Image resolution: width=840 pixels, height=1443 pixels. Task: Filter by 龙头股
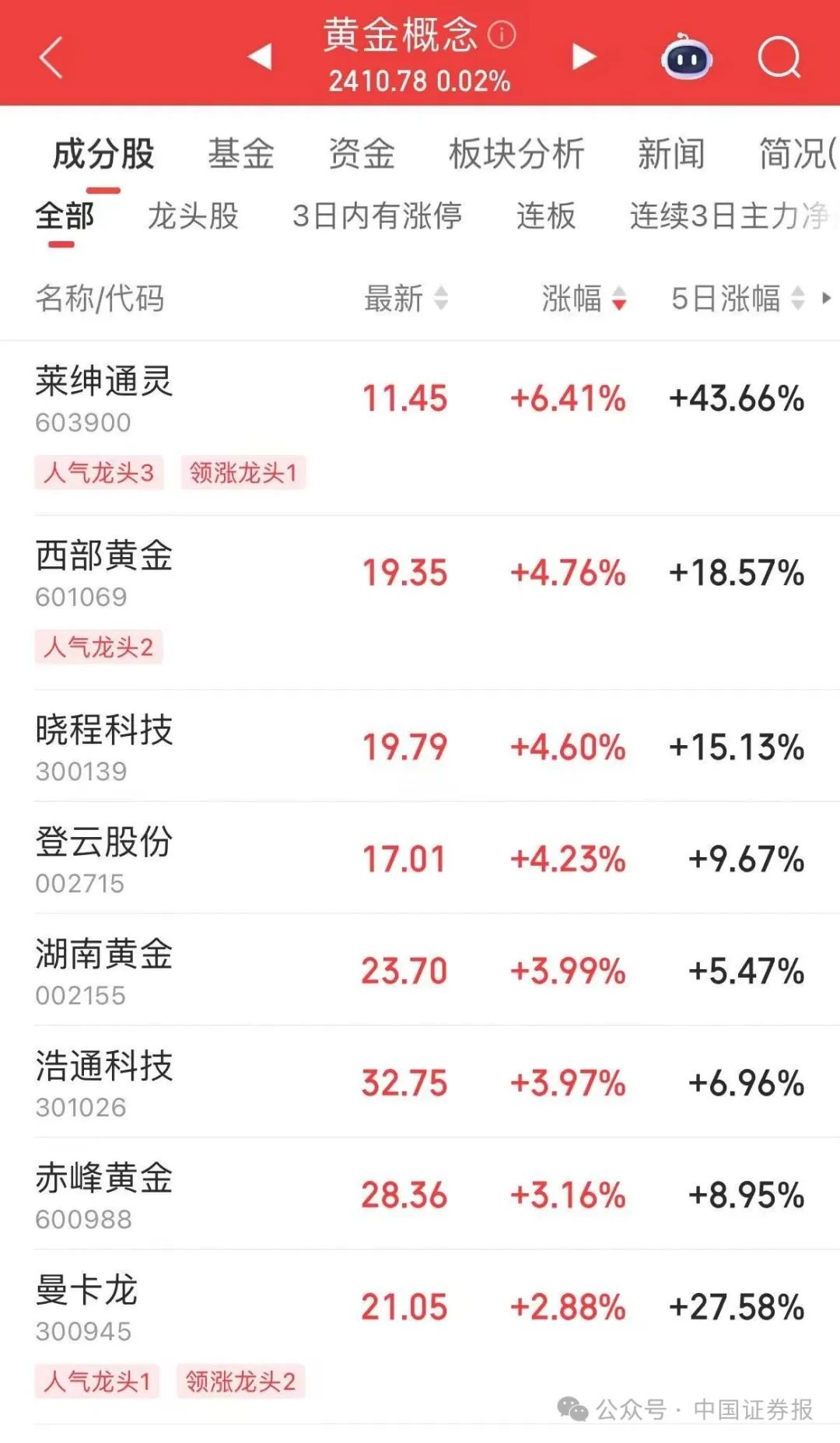[x=193, y=215]
